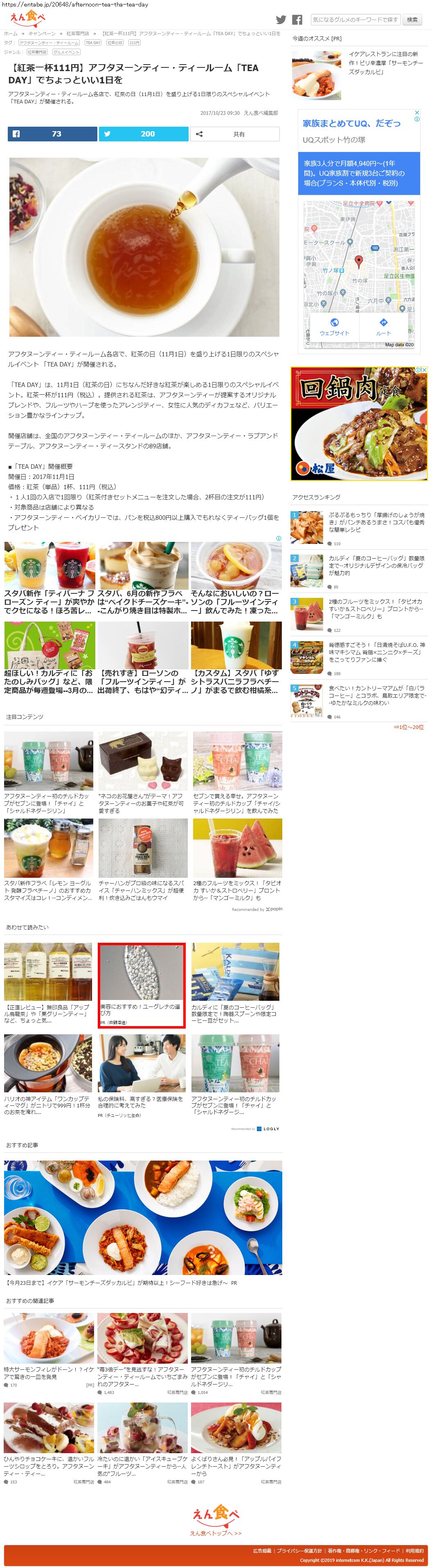Open the ユーグレナ PR article card
432x1568 pixels.
pos(142,985)
